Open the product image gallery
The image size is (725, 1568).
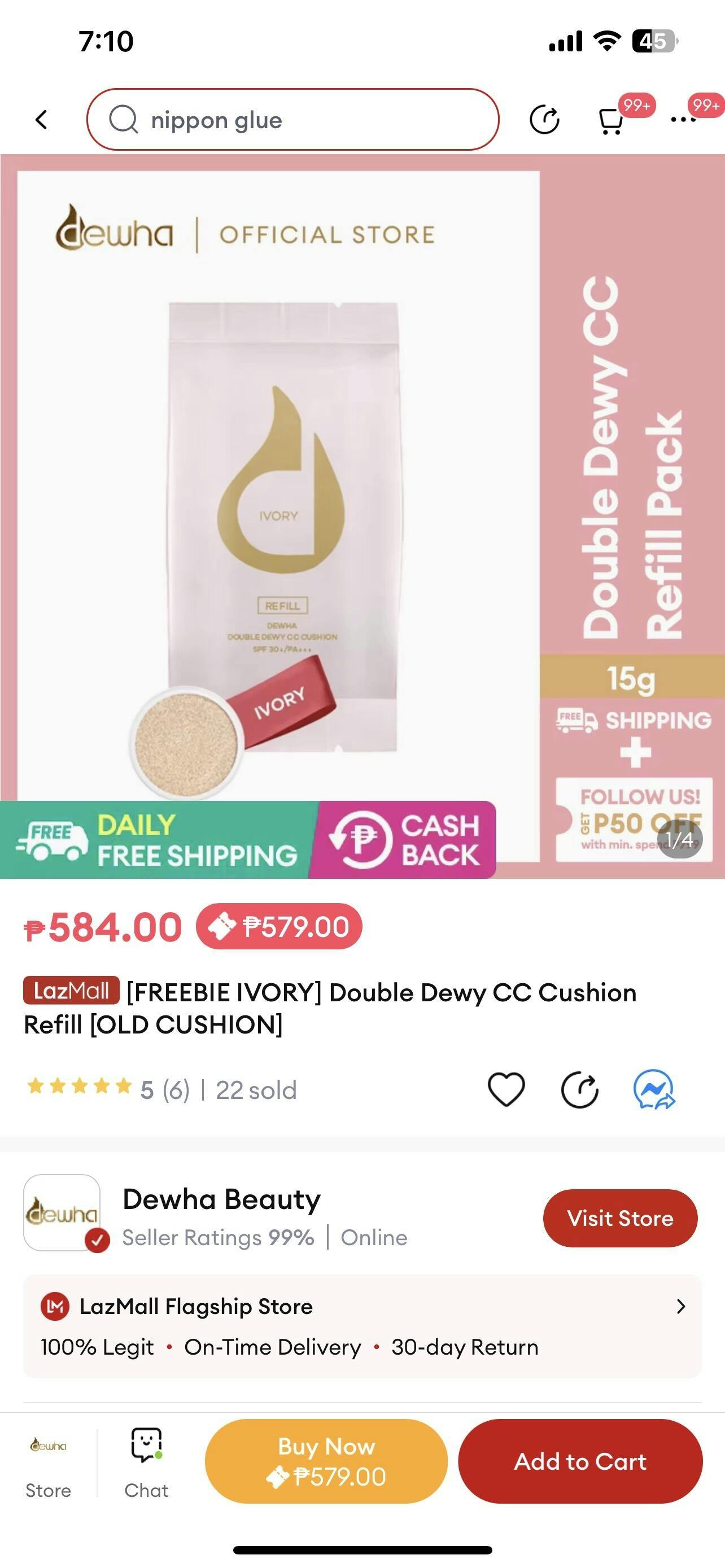(362, 516)
